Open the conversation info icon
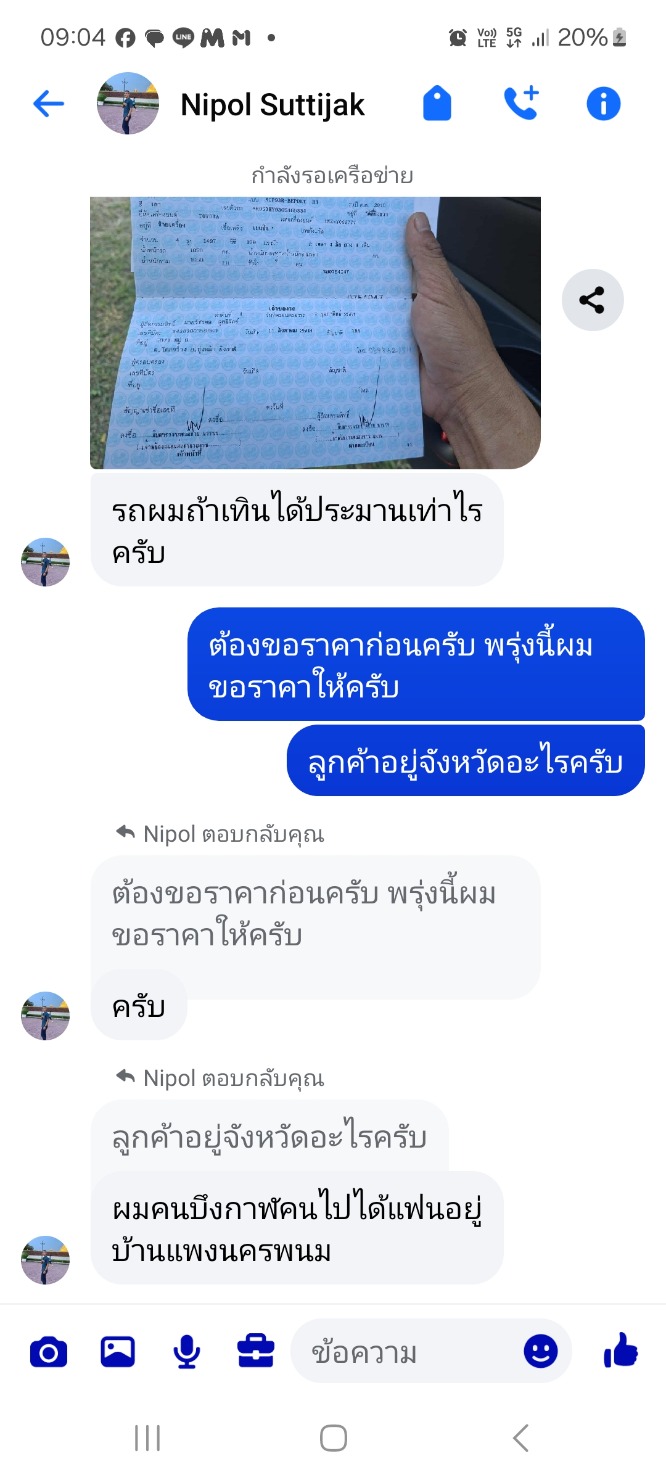666x1480 pixels. pos(603,104)
